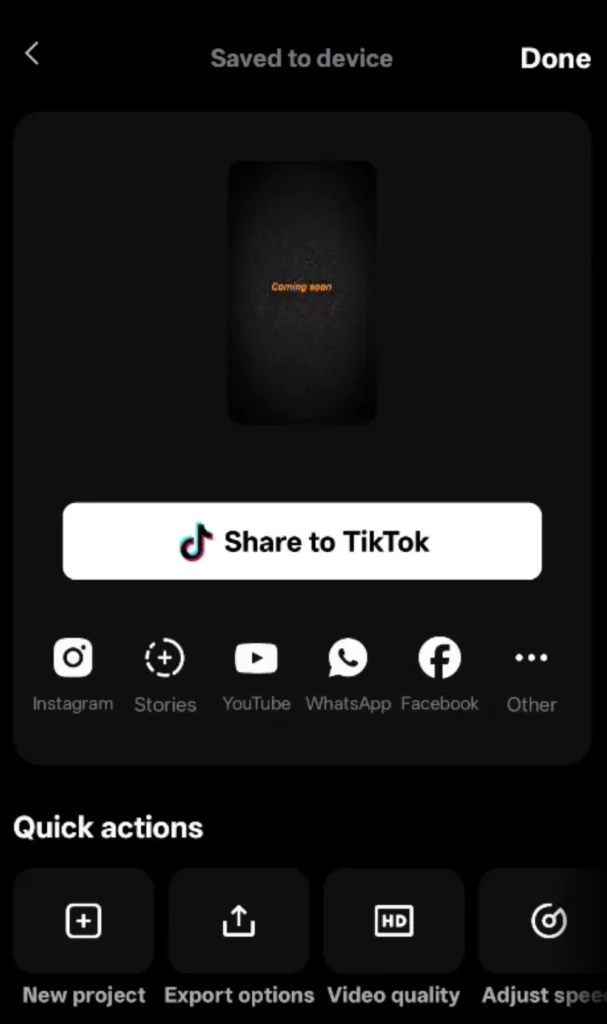Tap Done to finish exporting

pyautogui.click(x=555, y=58)
